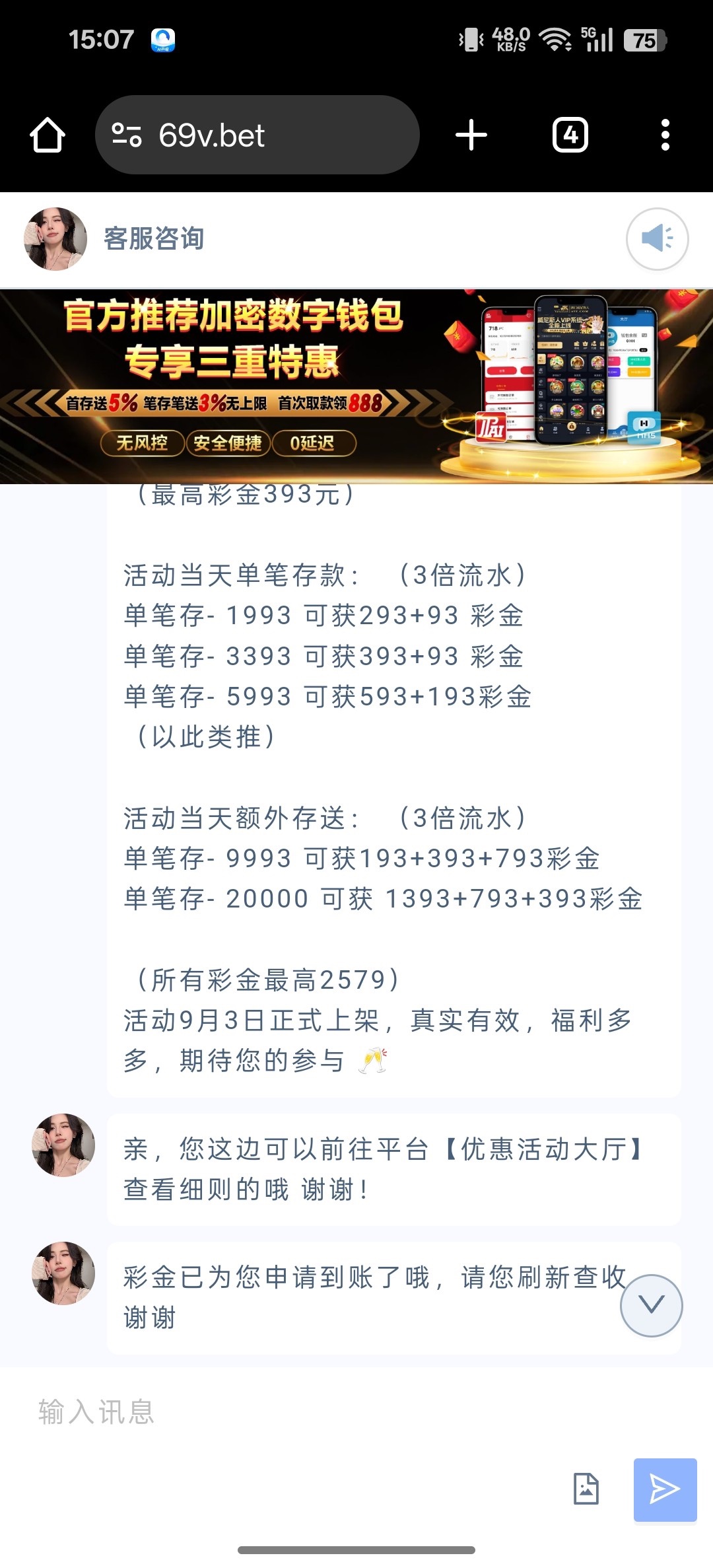This screenshot has width=713, height=1568.
Task: Send the message with the paper plane button
Action: tap(665, 1489)
